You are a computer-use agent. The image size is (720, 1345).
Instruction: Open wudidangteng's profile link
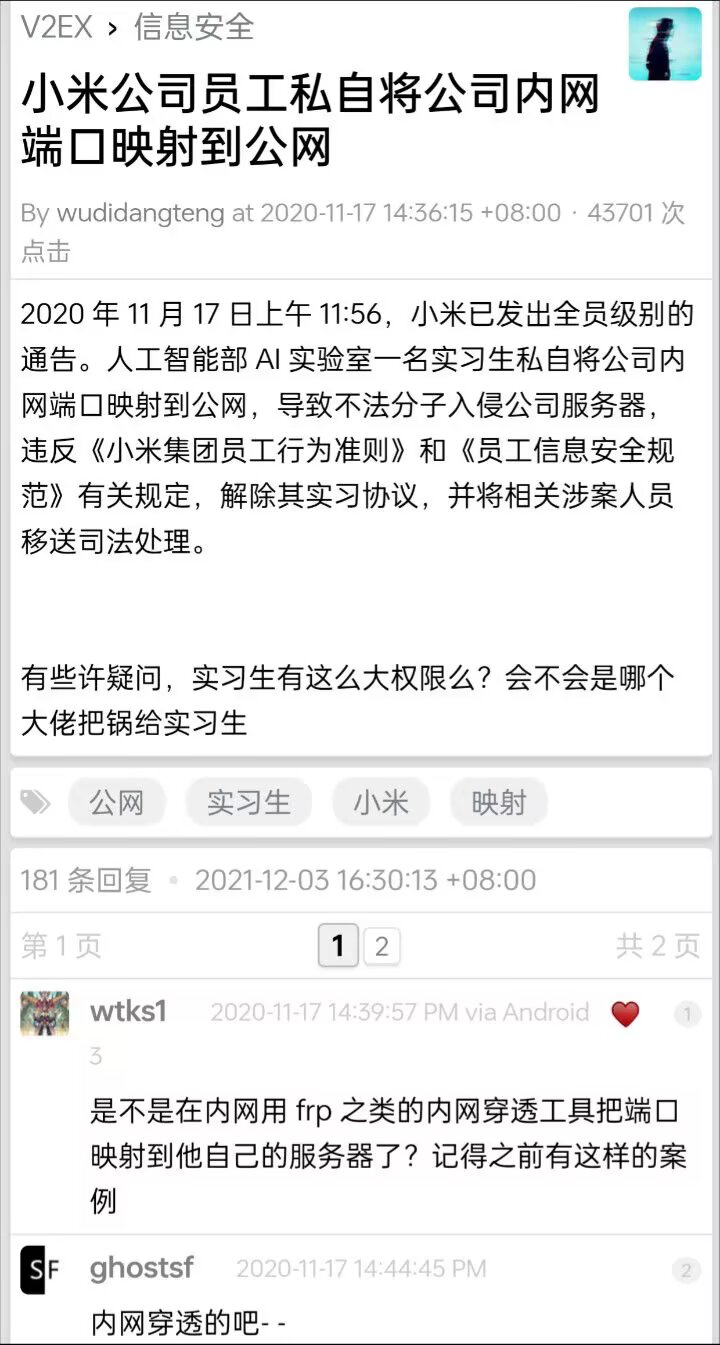tap(140, 213)
